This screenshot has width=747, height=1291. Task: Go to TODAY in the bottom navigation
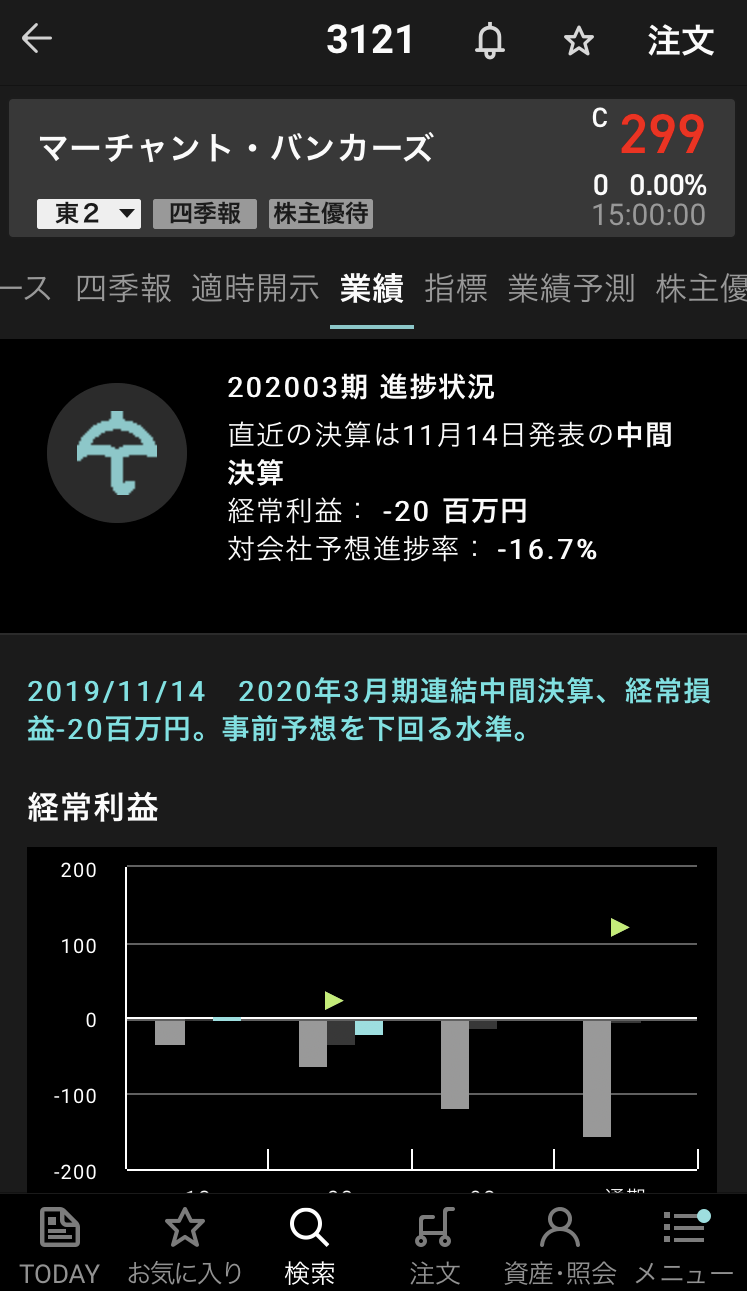(60, 1243)
